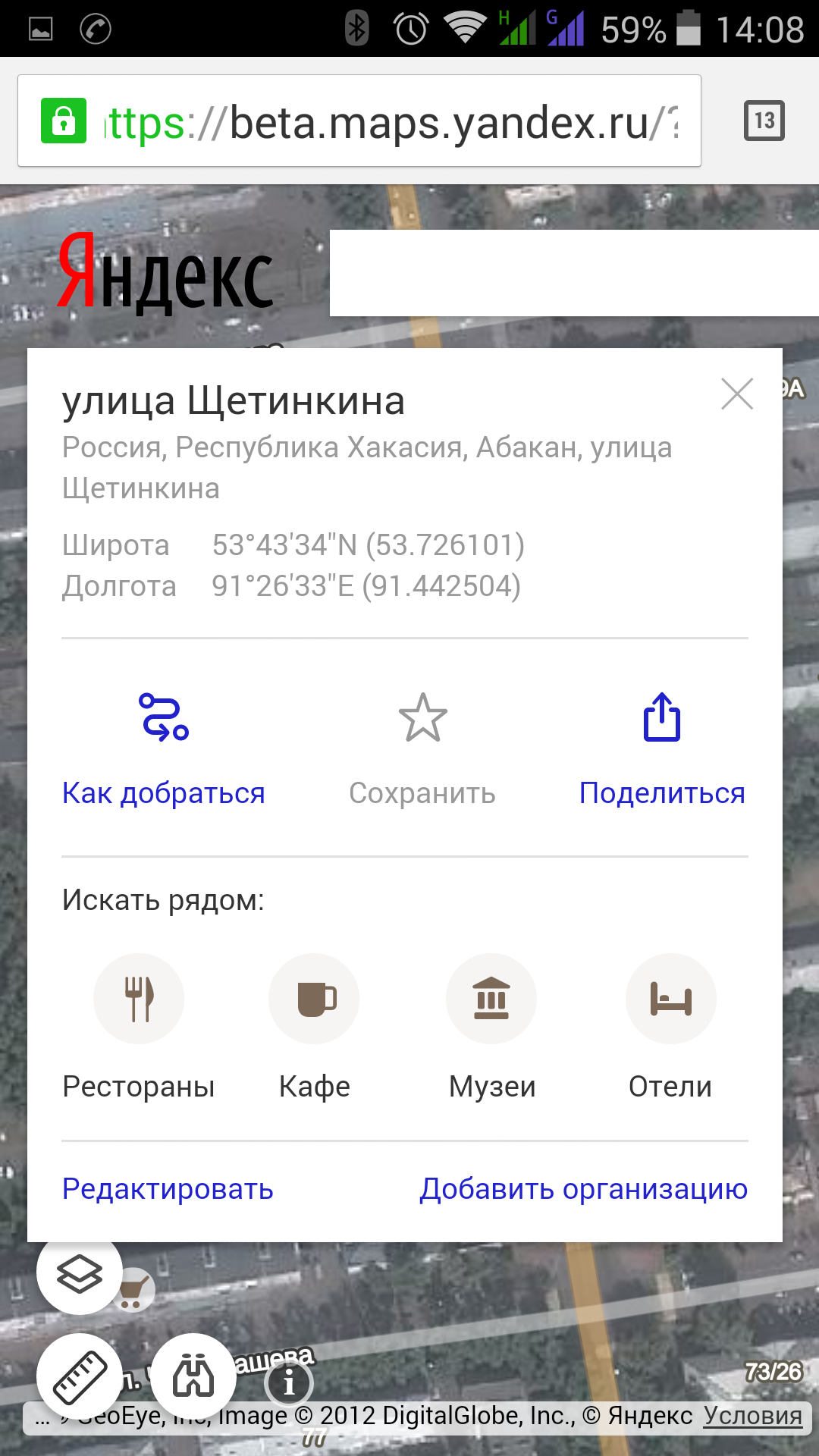Viewport: 819px width, 1456px height.
Task: Tap the Yandex search field
Action: (574, 273)
